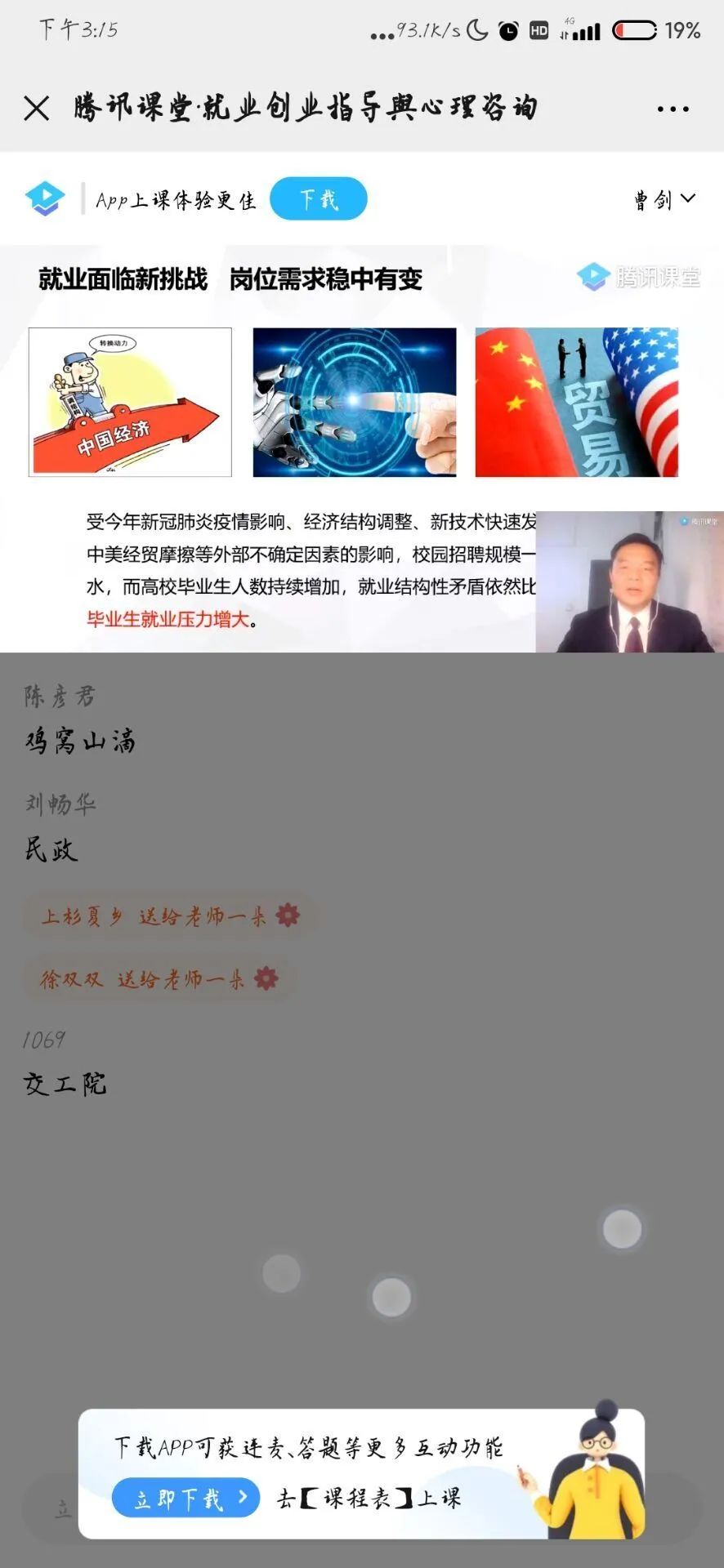724x1568 pixels.
Task: Close the Tencent Classroom page
Action: click(x=37, y=108)
